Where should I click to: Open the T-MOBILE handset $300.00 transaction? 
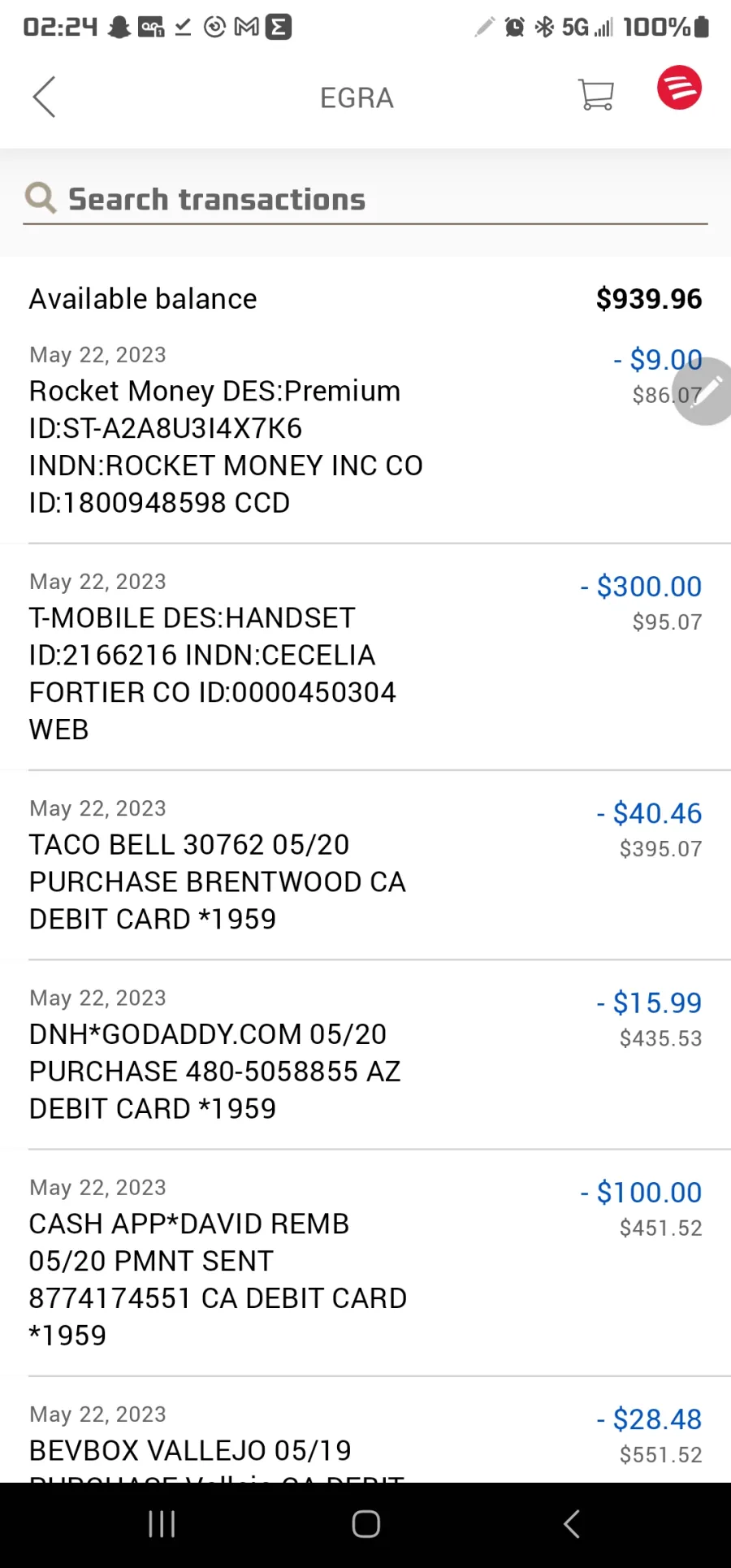click(x=365, y=656)
